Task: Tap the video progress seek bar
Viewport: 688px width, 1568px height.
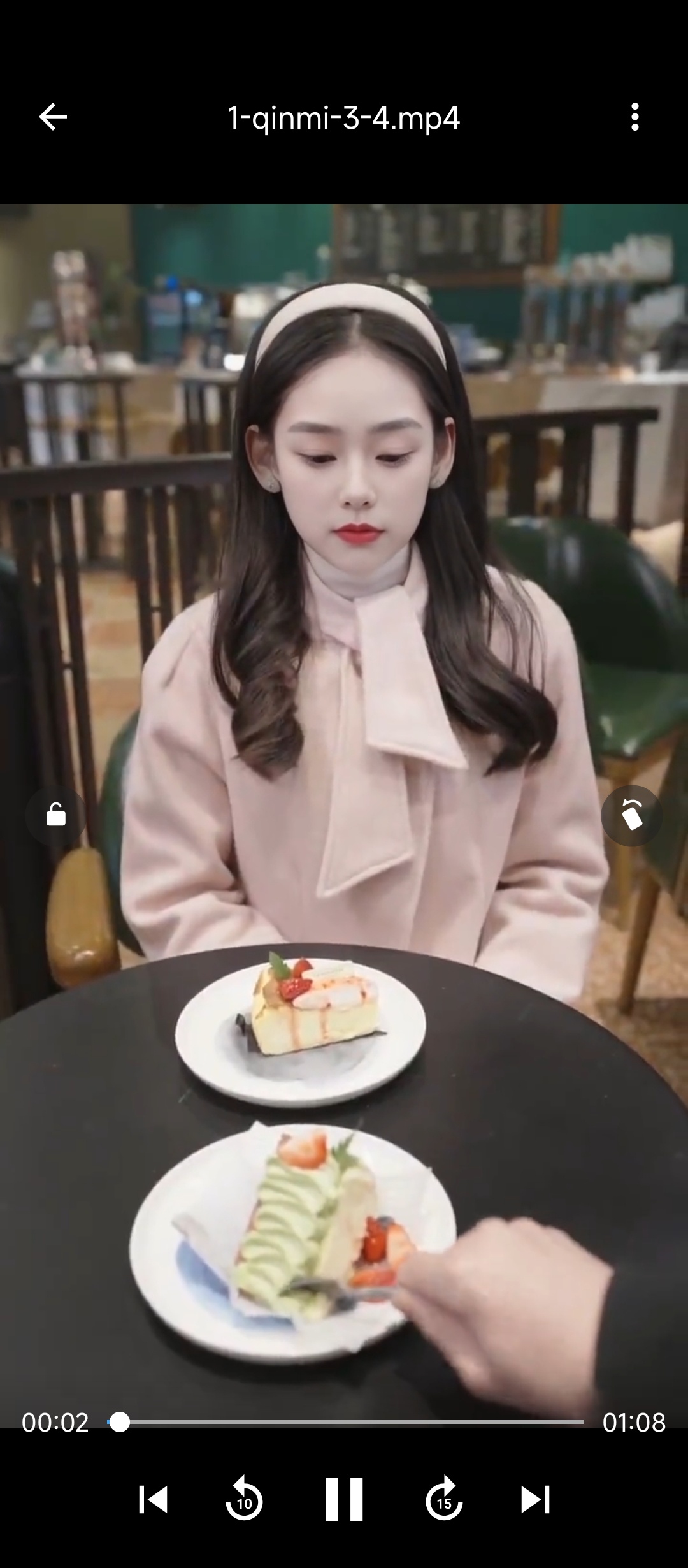Action: pos(345,1422)
